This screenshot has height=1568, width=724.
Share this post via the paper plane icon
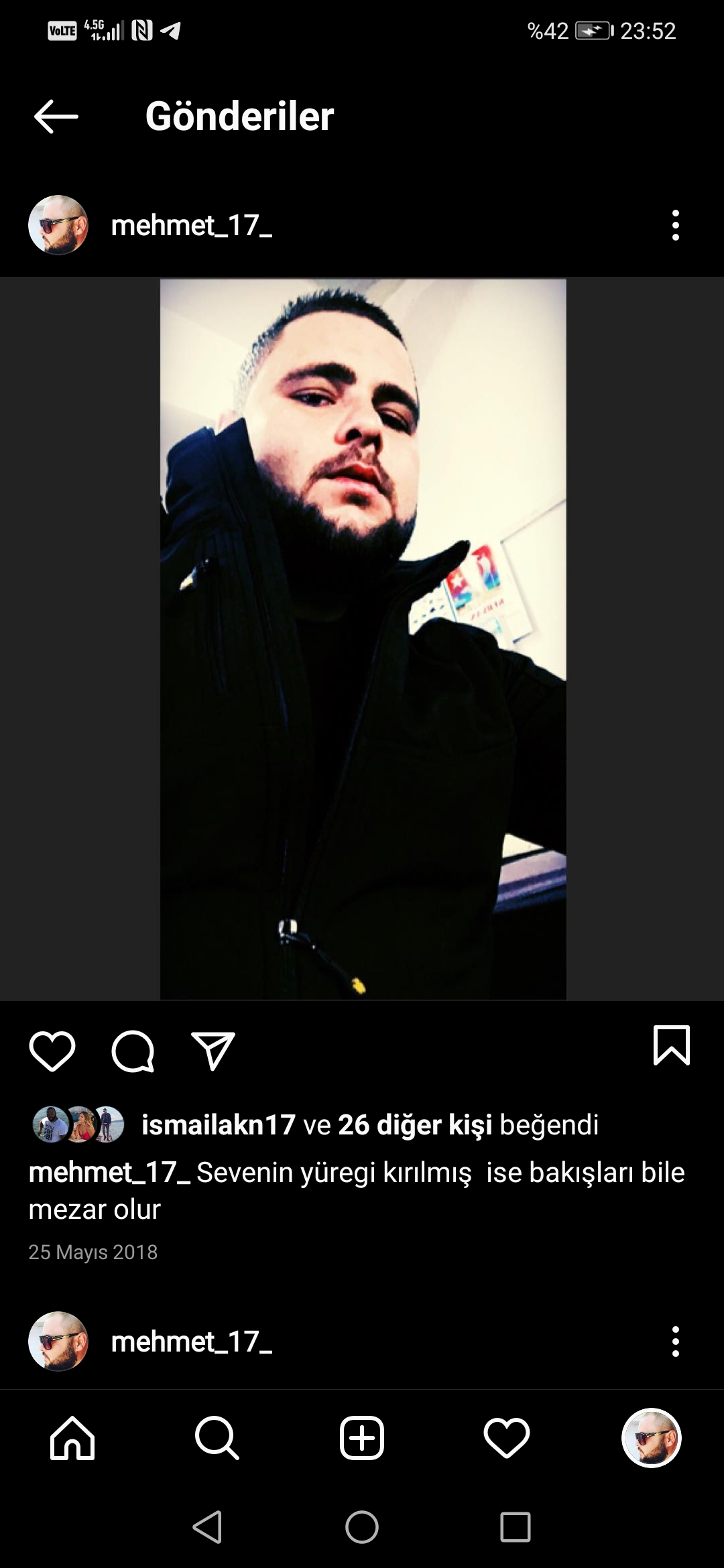[213, 1051]
